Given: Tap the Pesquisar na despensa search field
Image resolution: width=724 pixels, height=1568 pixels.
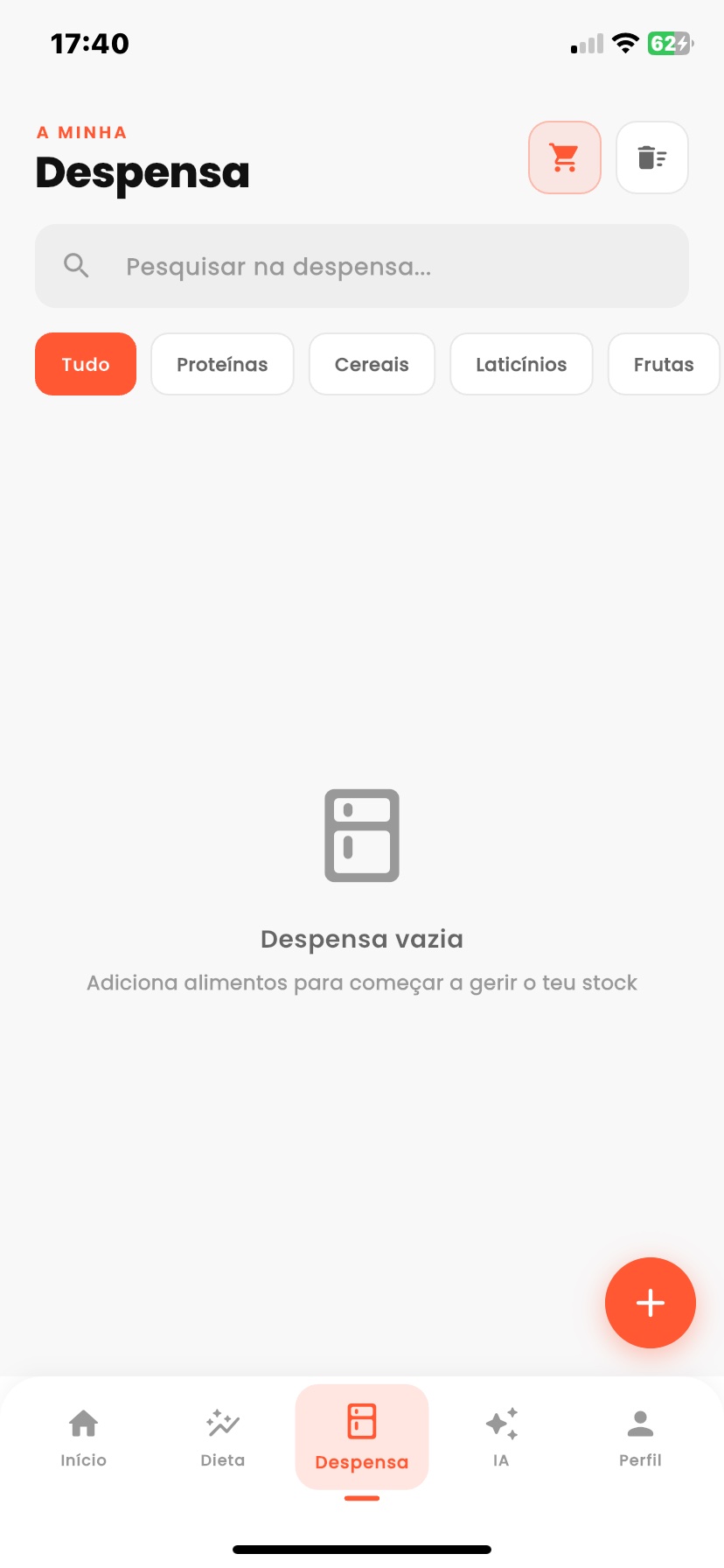Looking at the screenshot, I should [x=362, y=266].
